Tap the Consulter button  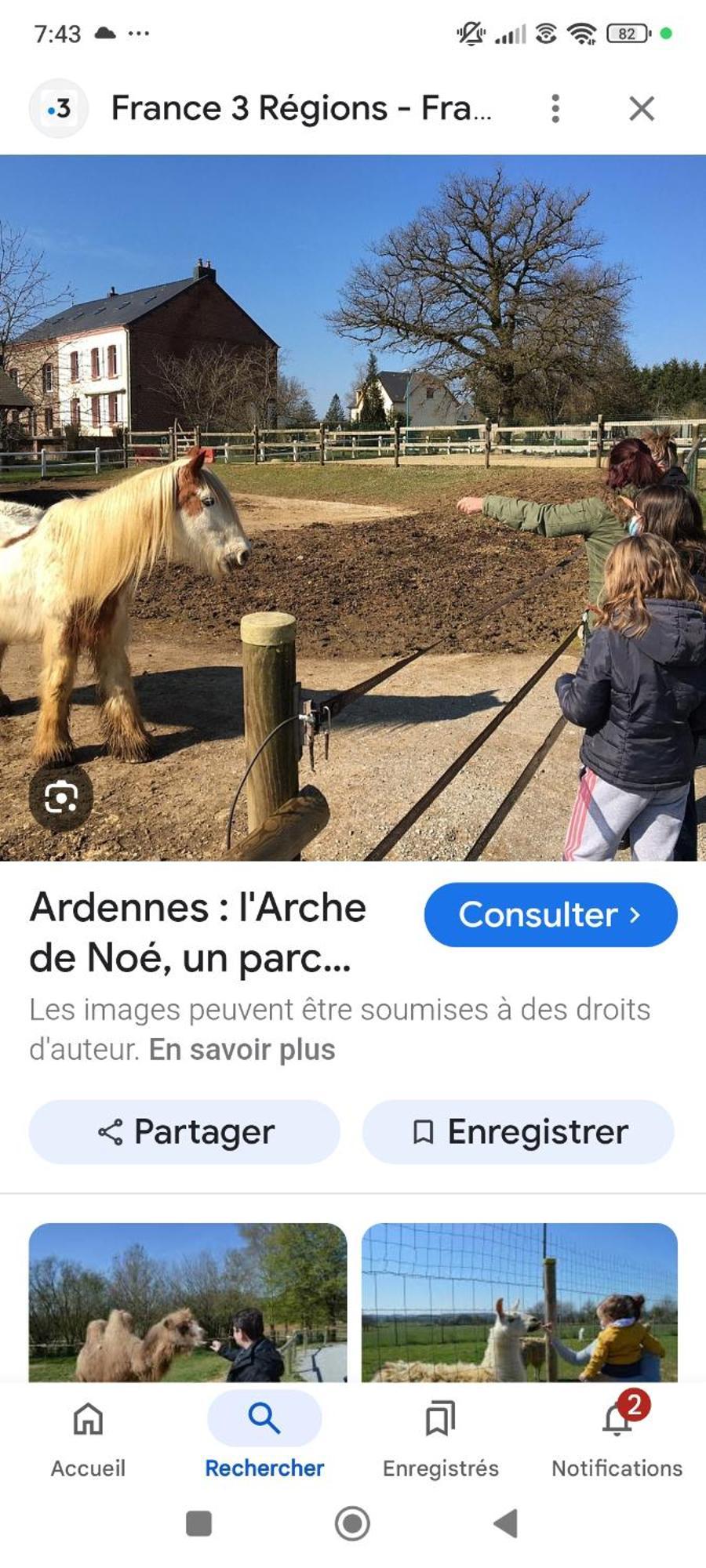(x=551, y=914)
